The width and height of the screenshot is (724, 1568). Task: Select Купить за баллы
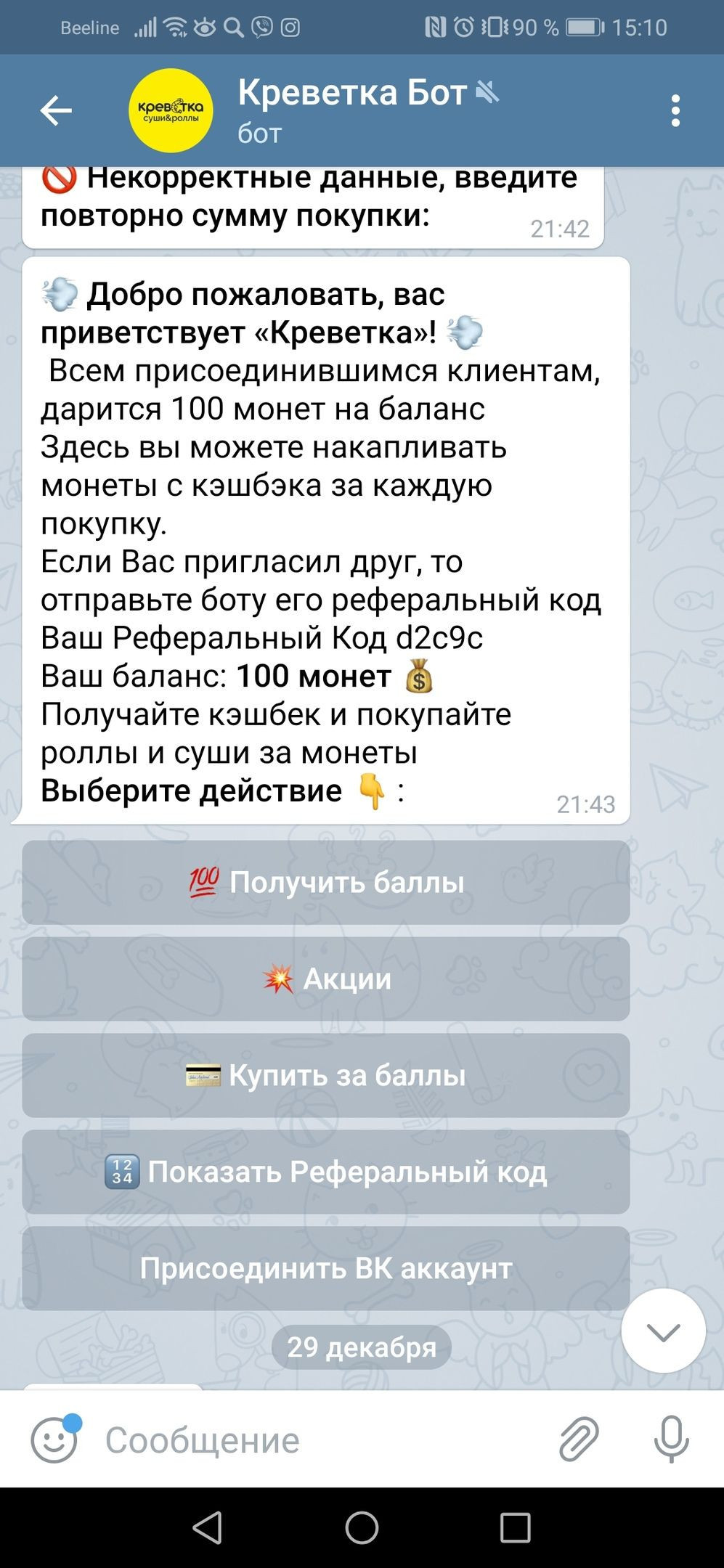click(x=326, y=1076)
